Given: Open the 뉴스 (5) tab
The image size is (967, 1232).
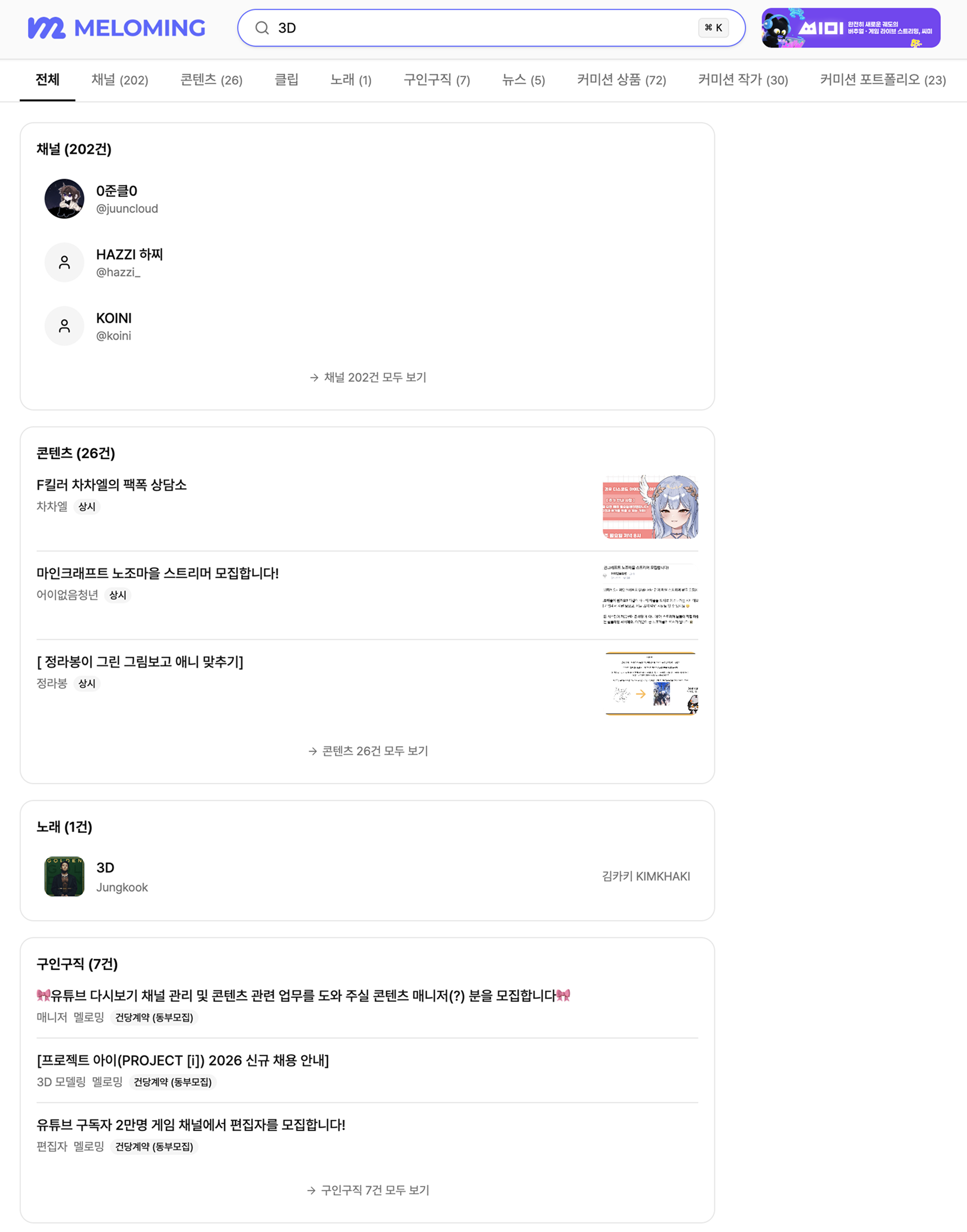Looking at the screenshot, I should (x=524, y=80).
